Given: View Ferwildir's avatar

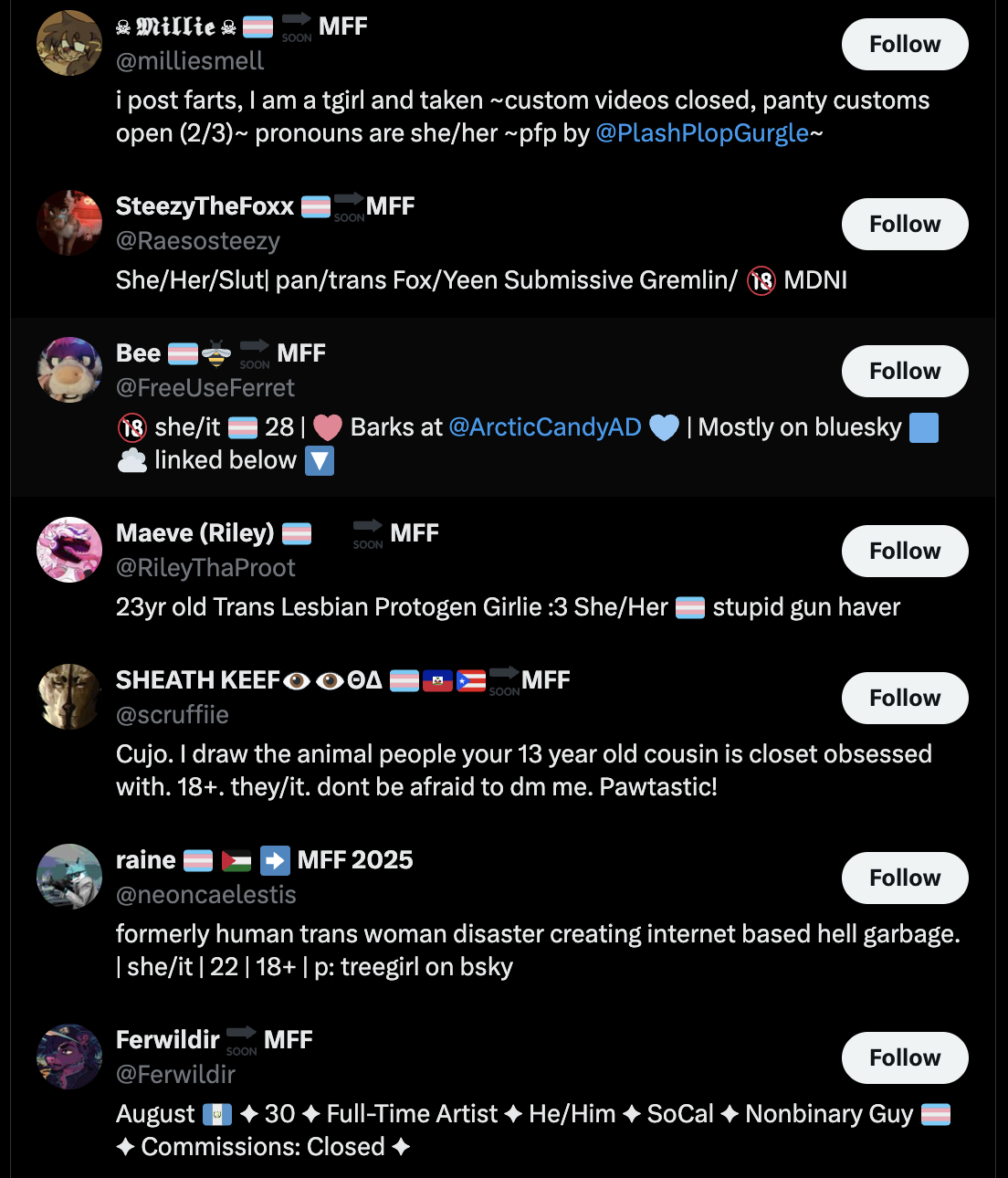Looking at the screenshot, I should coord(69,1057).
